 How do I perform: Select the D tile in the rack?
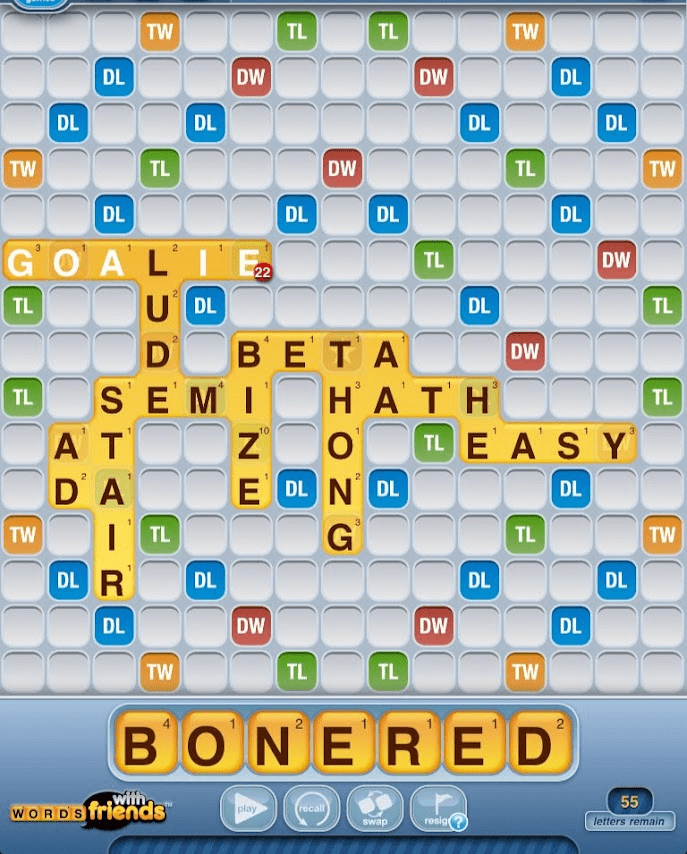[540, 743]
